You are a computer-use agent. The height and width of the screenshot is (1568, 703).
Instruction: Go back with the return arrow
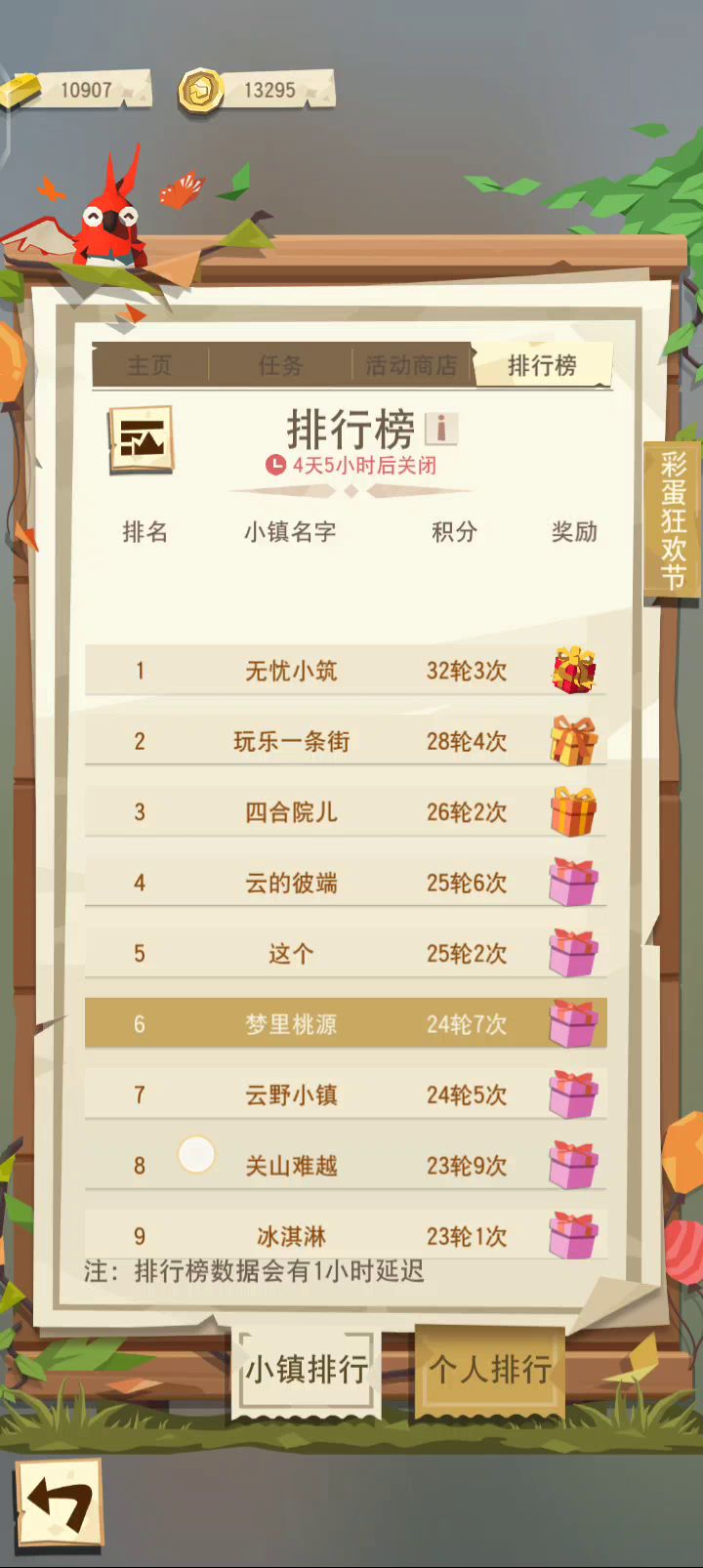[59, 1503]
